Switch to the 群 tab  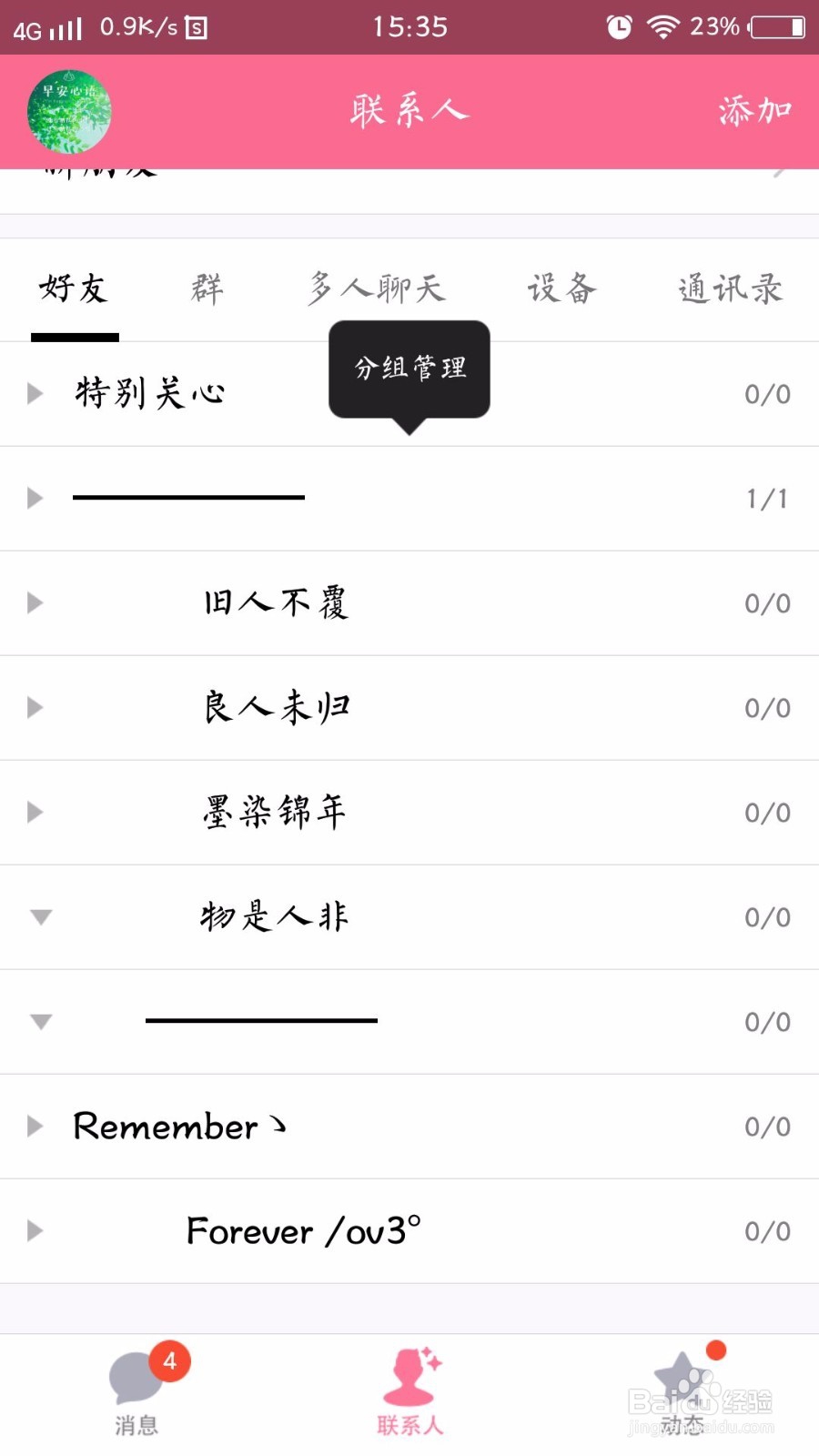[x=207, y=289]
